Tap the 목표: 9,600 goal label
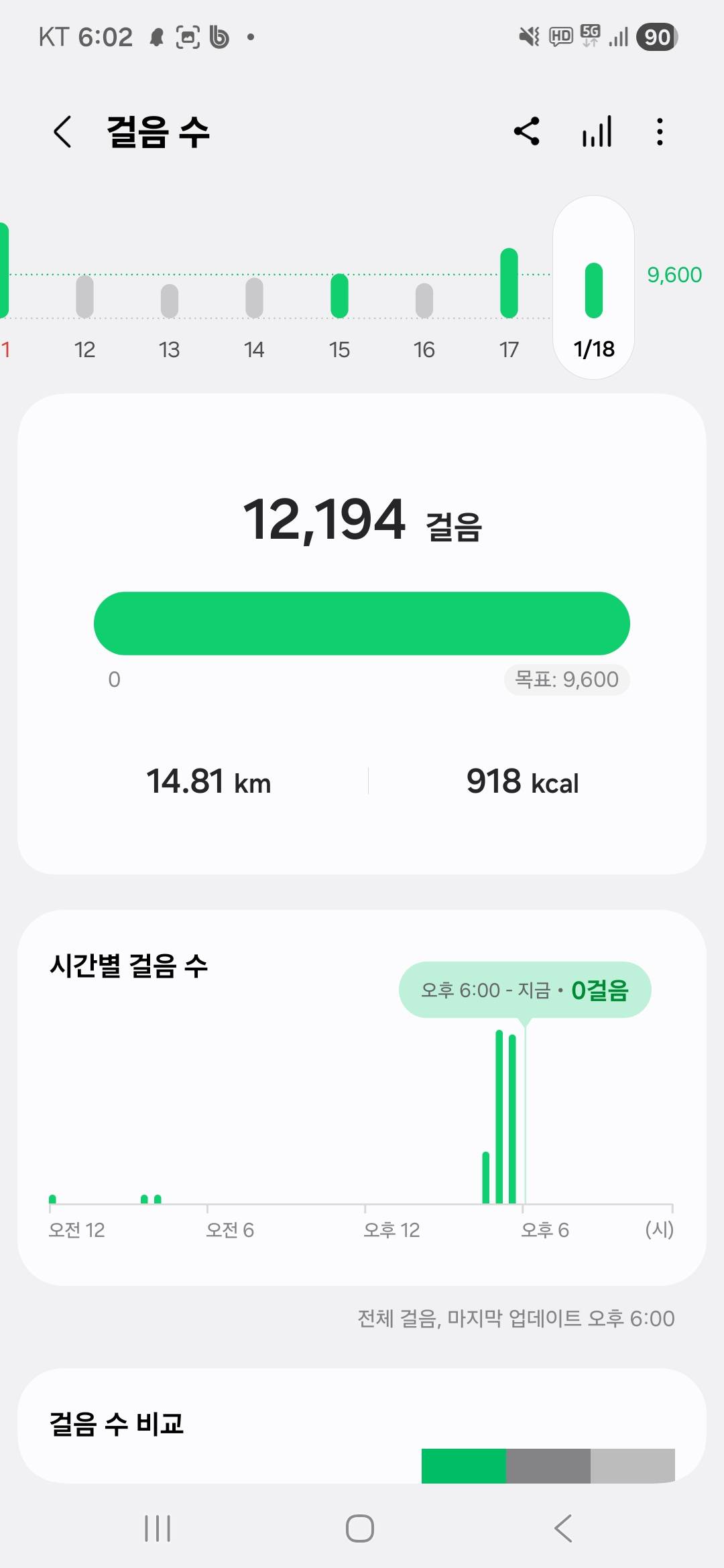The width and height of the screenshot is (724, 1568). [566, 679]
